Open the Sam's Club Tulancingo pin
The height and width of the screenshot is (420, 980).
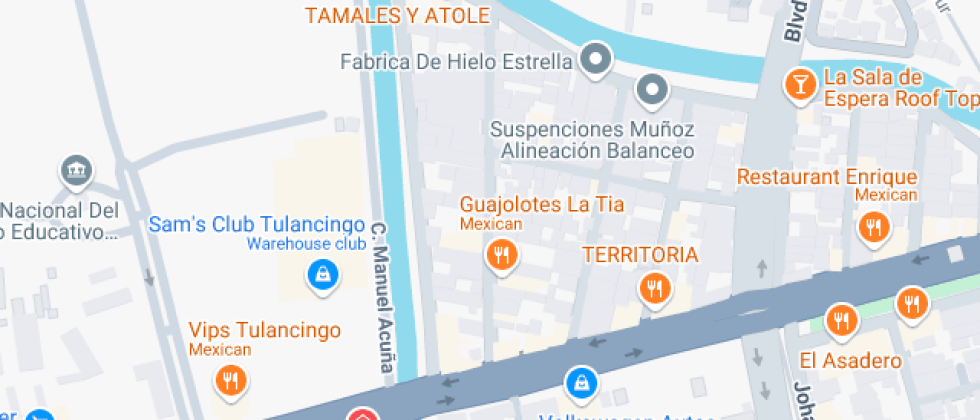(x=323, y=273)
